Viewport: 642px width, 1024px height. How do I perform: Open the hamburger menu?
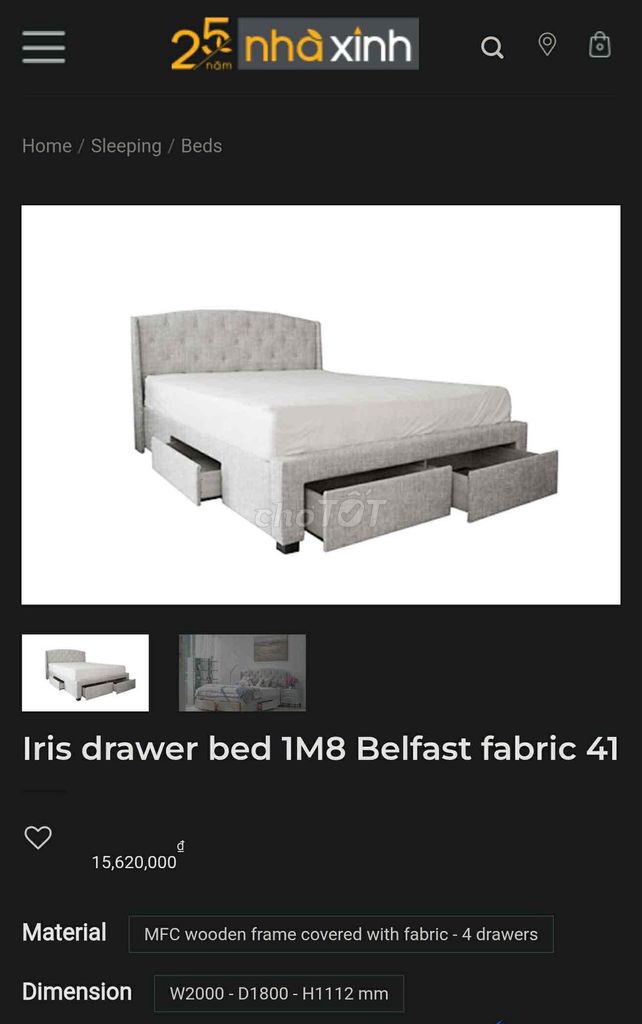pyautogui.click(x=44, y=47)
